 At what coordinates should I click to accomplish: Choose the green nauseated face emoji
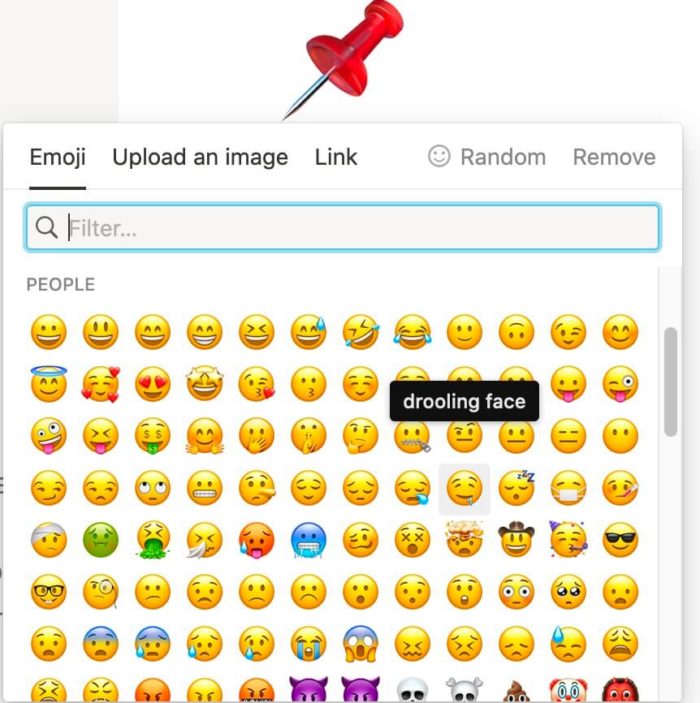tap(100, 539)
